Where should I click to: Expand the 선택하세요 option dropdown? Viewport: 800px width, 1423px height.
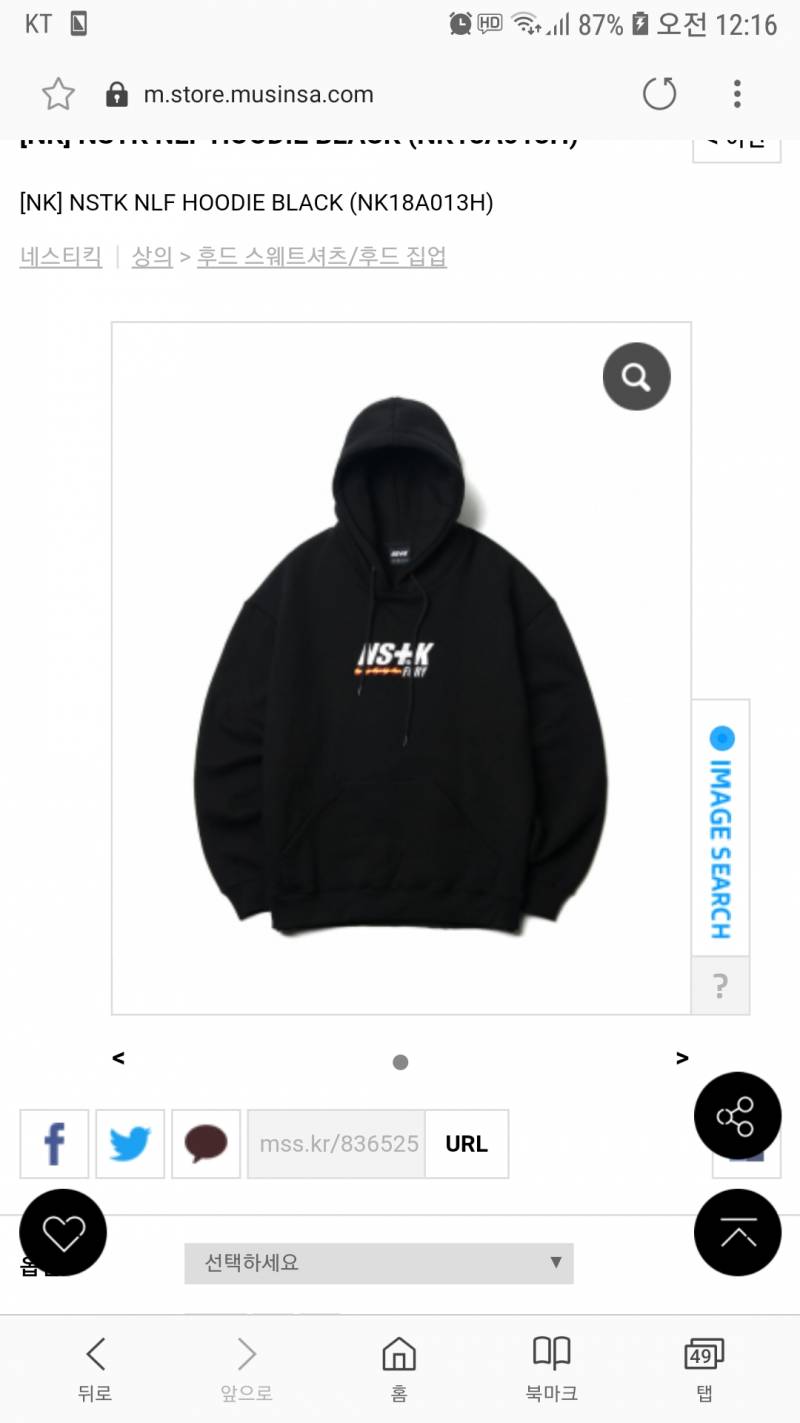click(x=379, y=1263)
